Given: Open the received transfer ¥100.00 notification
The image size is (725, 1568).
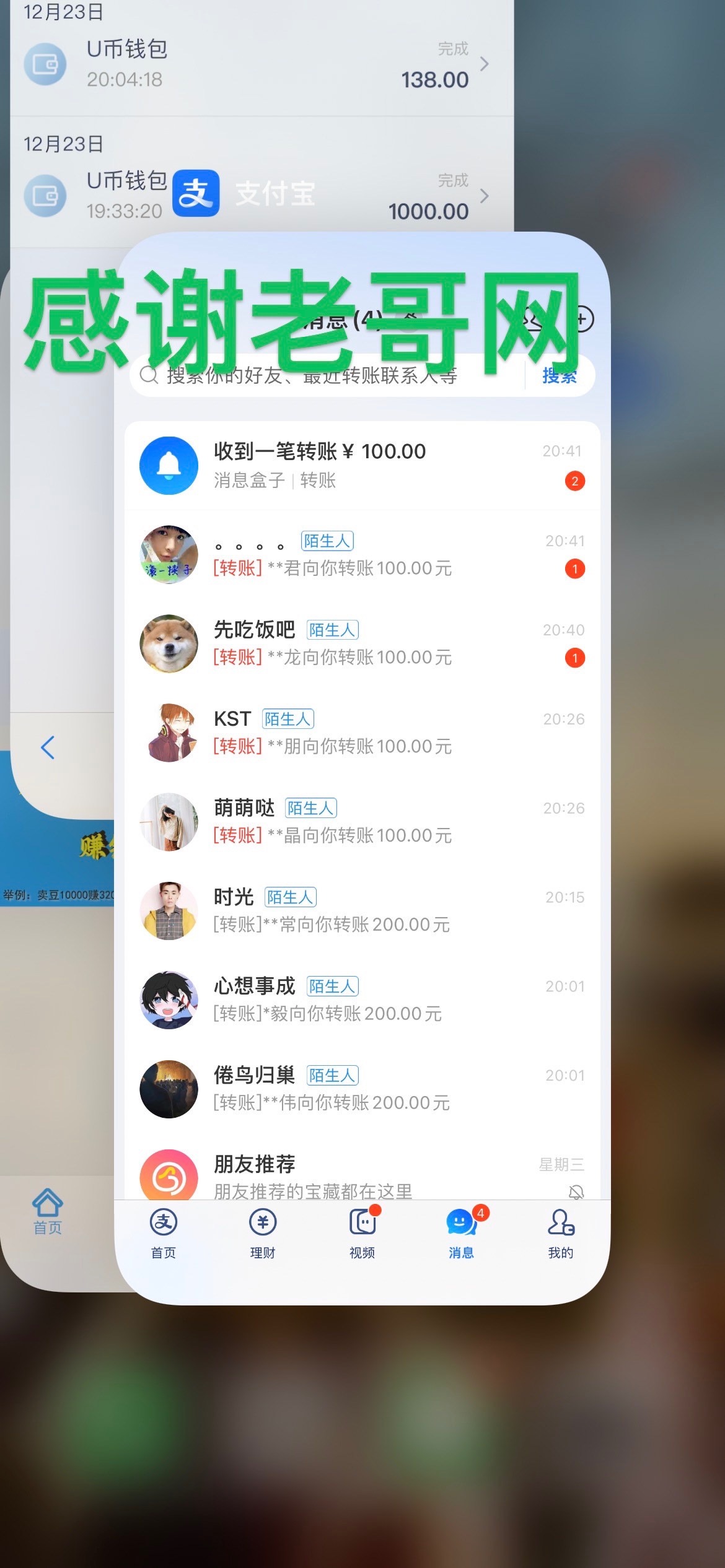Looking at the screenshot, I should coord(362,466).
